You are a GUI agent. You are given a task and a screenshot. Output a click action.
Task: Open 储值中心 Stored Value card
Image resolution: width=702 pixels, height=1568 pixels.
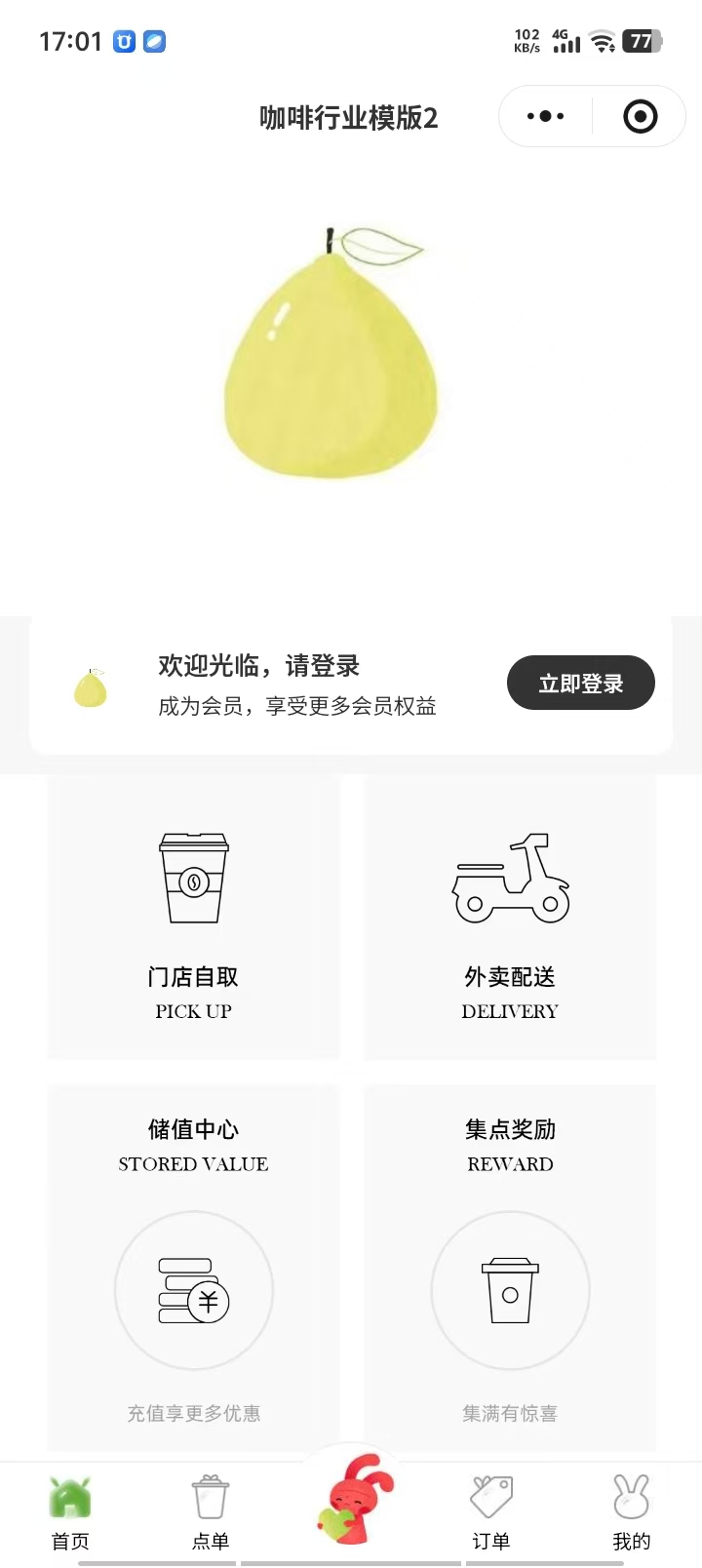(x=194, y=1268)
